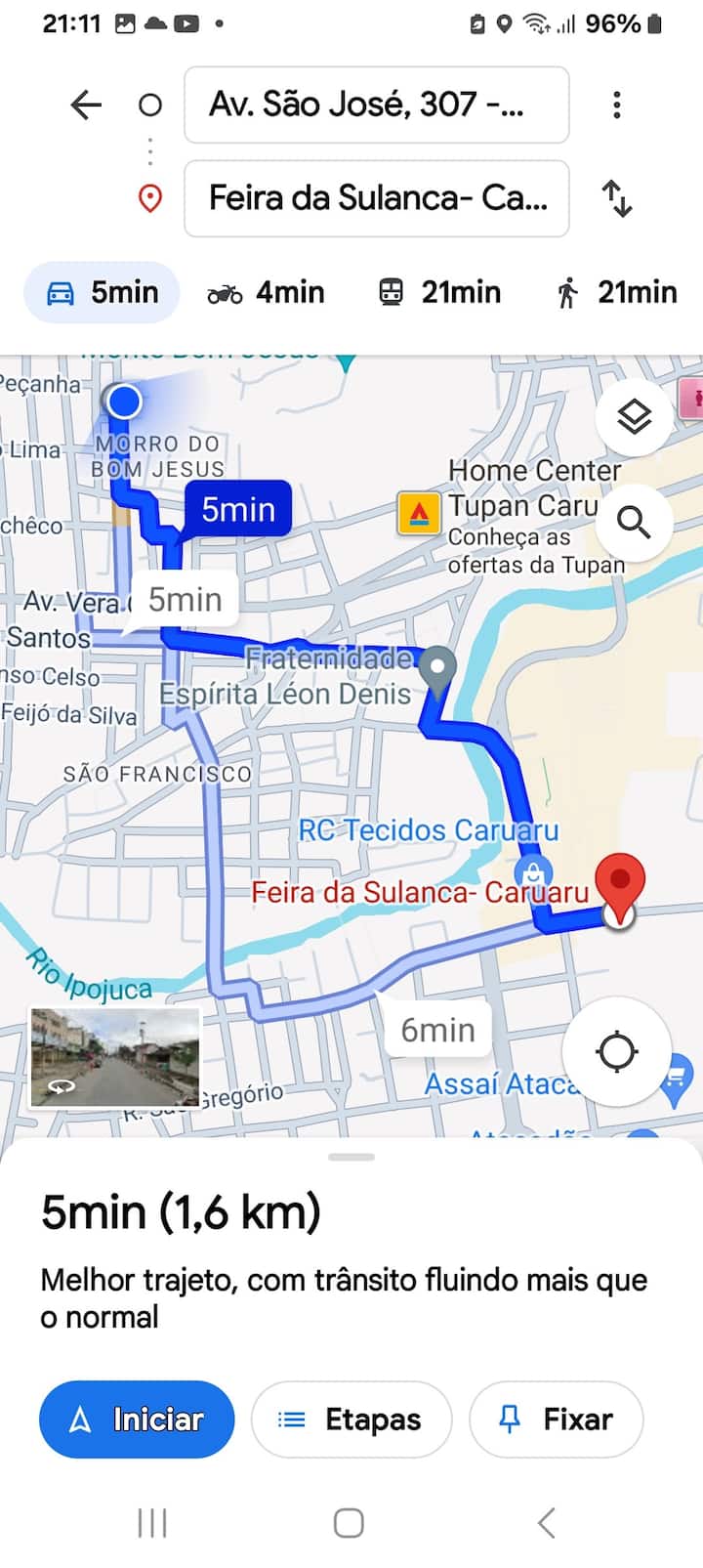This screenshot has height=1568, width=703.
Task: Edit the destination field Feira da Sulanca
Action: tap(376, 198)
